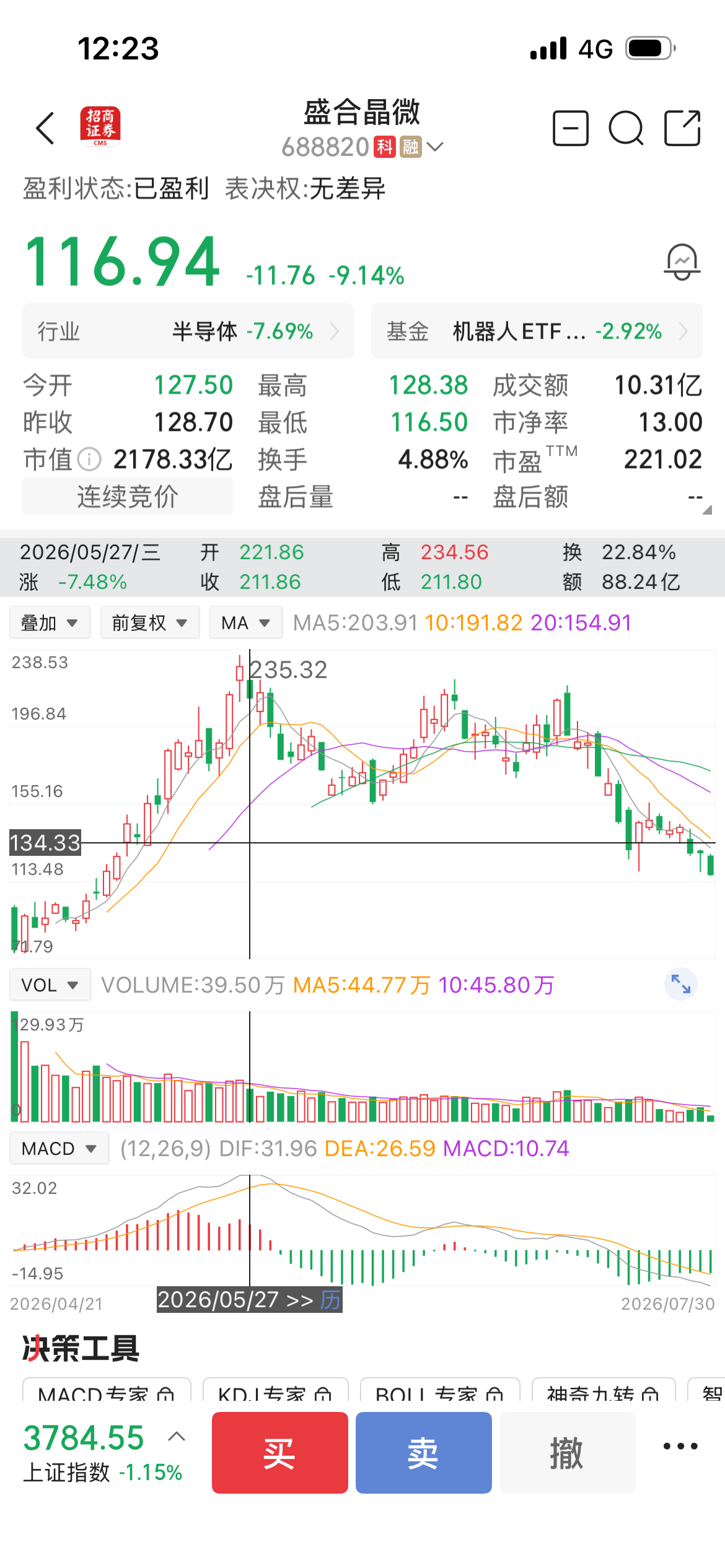Change the VOL sub-indicator dropdown
Screen dimensions: 725x1568
tap(50, 985)
